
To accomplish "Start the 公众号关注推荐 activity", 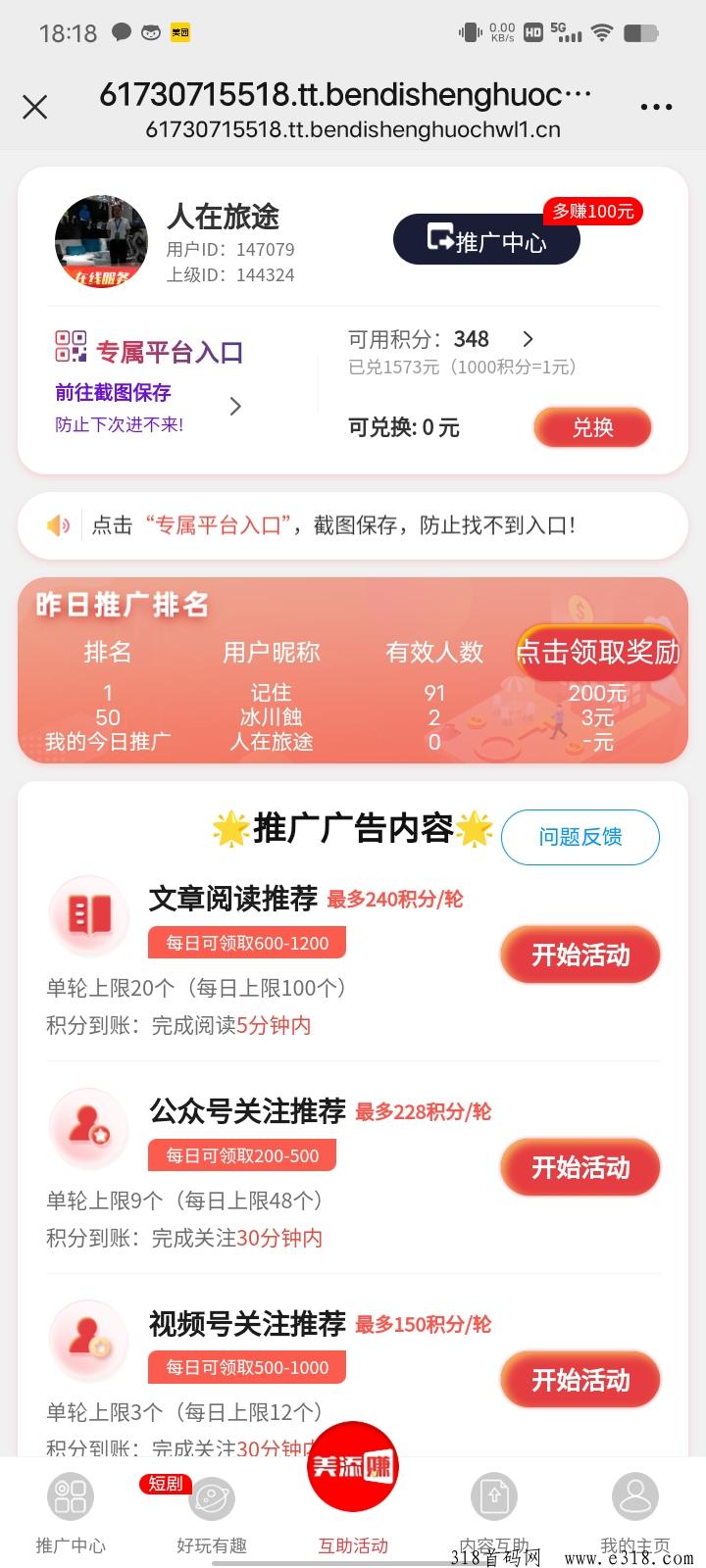I will 580,1167.
